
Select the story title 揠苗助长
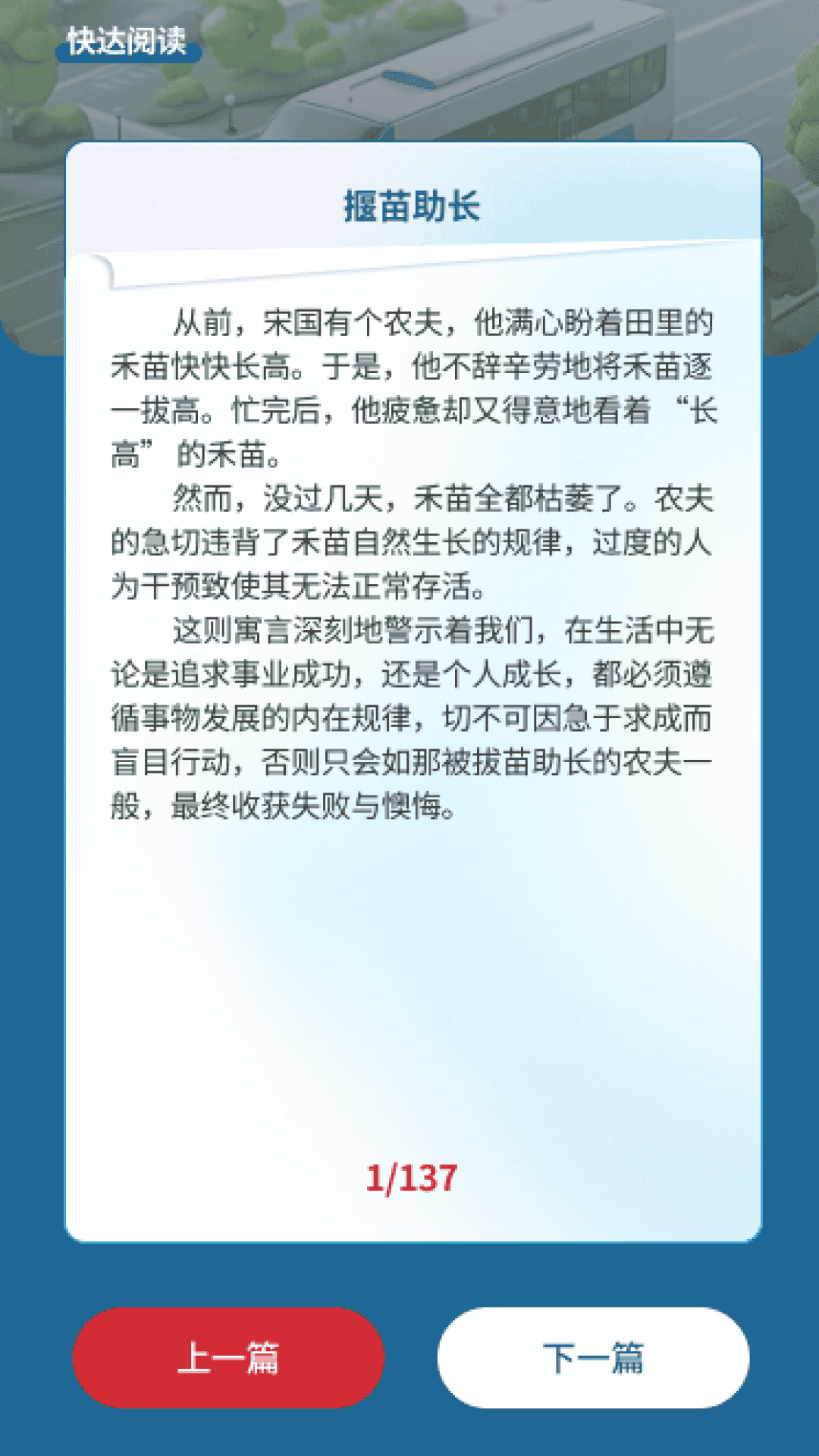click(409, 206)
